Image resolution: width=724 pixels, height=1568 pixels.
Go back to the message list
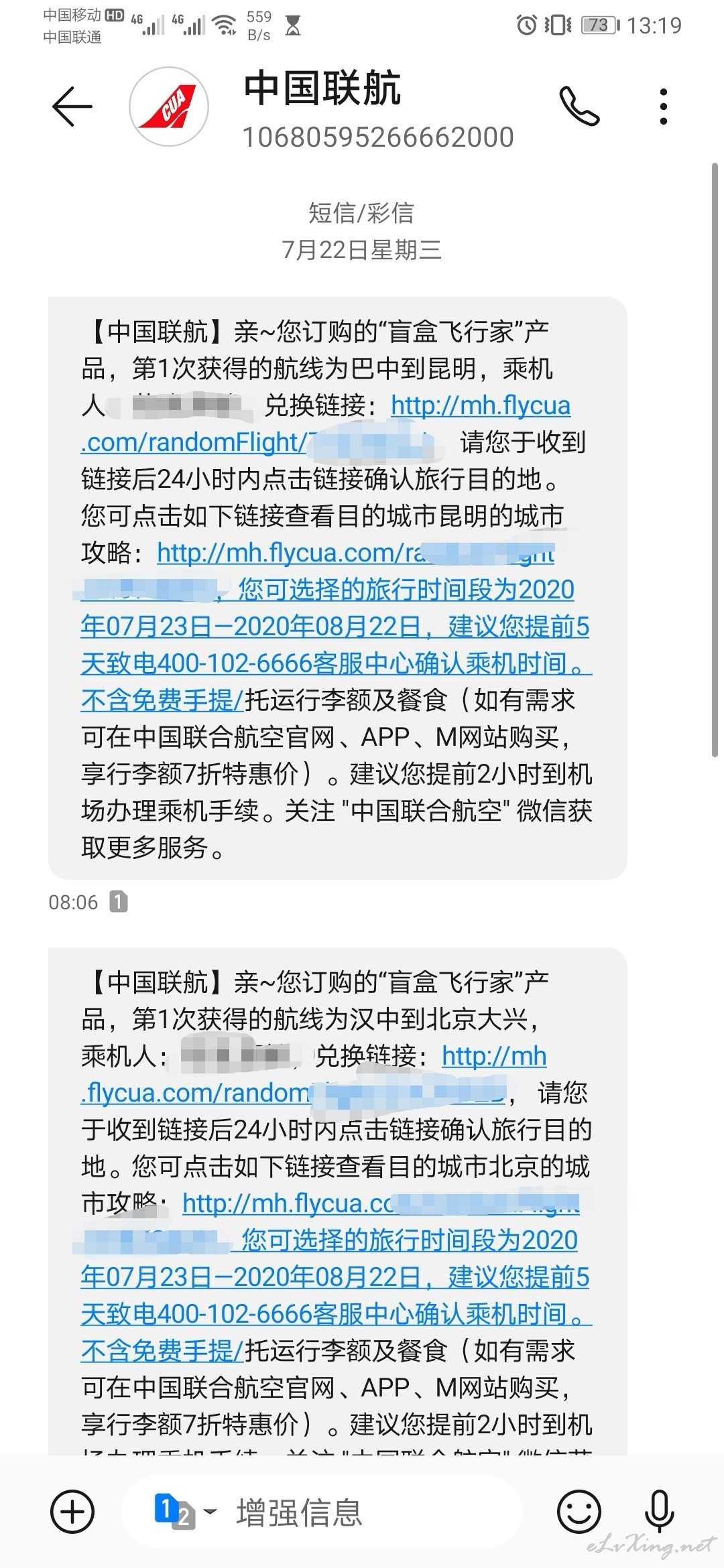(x=72, y=107)
